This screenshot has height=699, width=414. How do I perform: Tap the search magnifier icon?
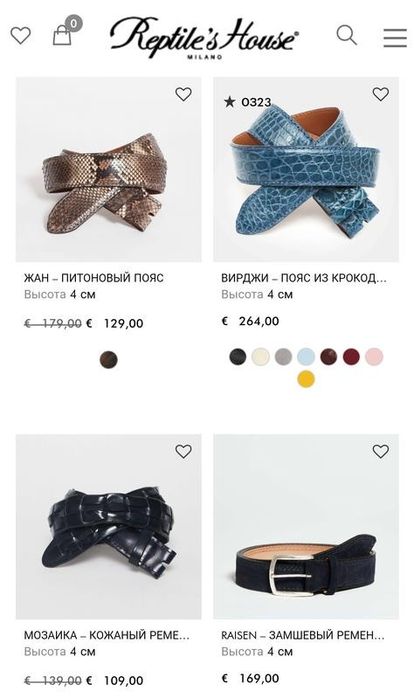[346, 35]
